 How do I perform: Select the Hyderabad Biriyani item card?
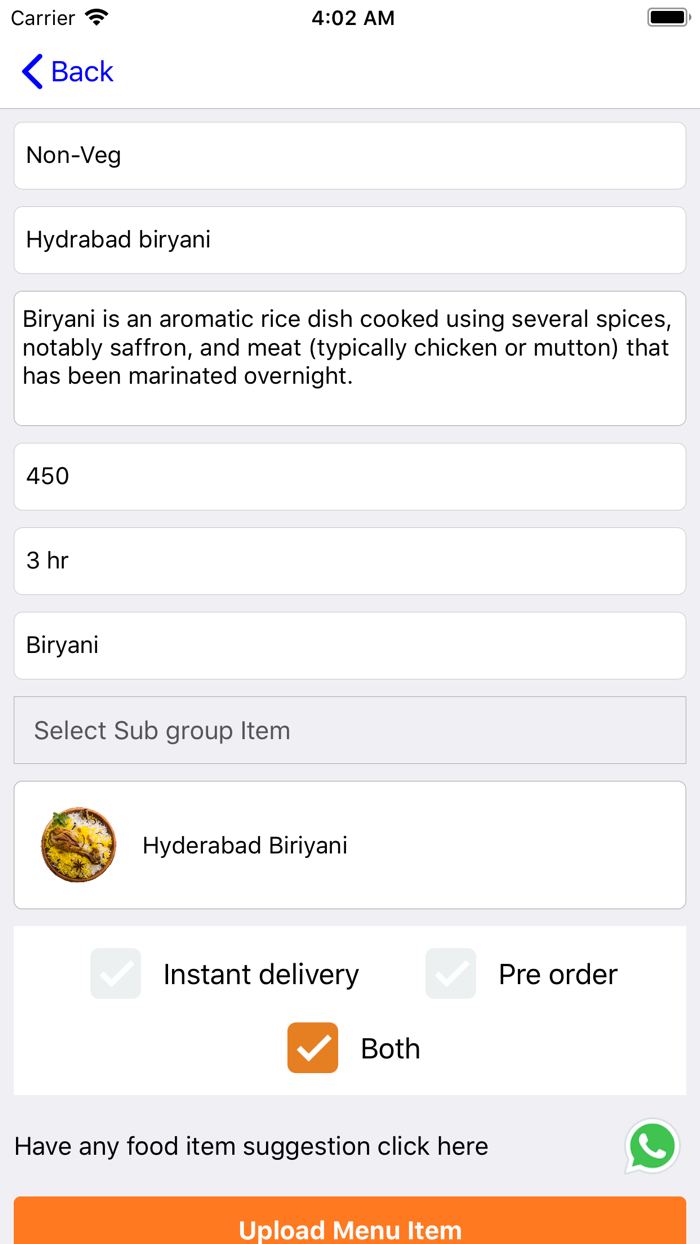point(349,845)
